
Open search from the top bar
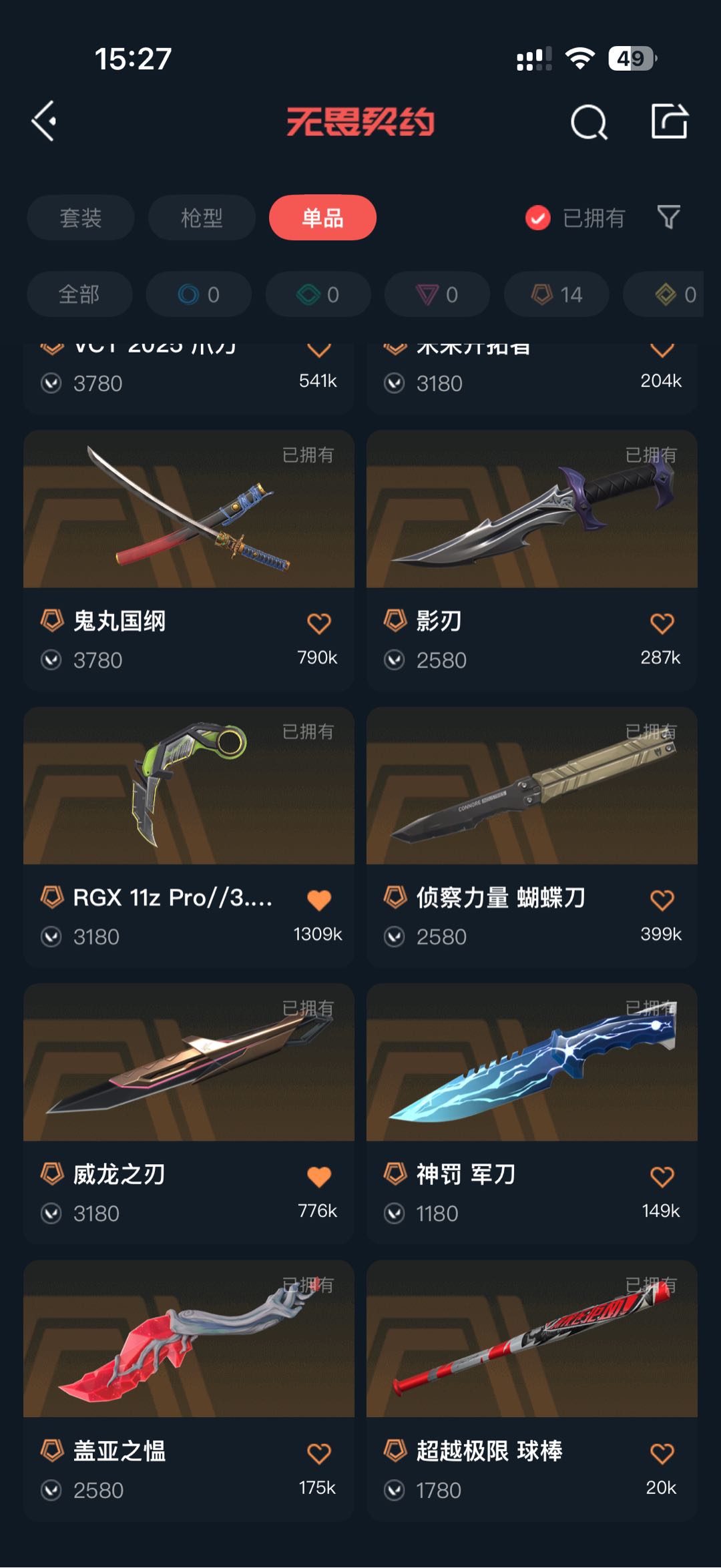pos(589,122)
